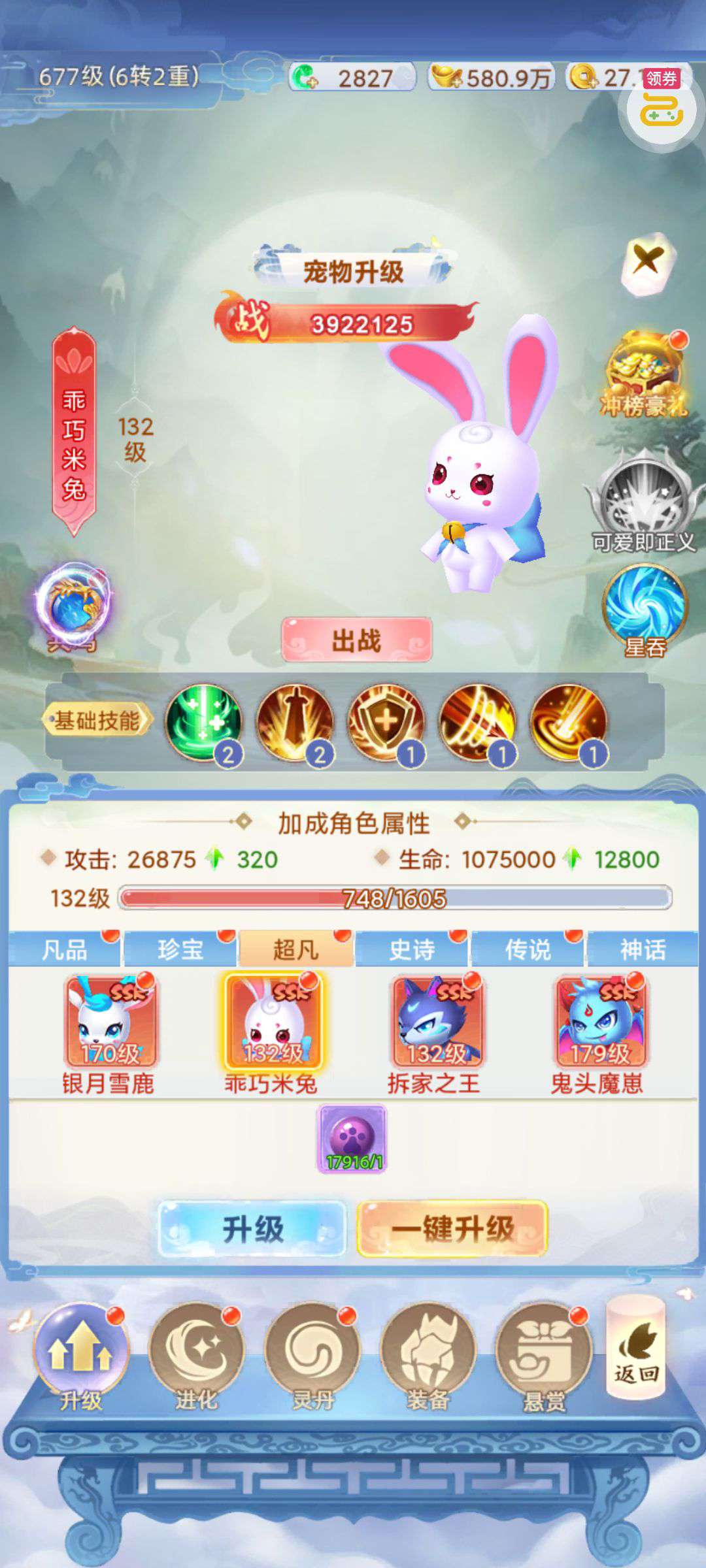
Task: Switch to the 史诗 tab
Action: tap(411, 949)
